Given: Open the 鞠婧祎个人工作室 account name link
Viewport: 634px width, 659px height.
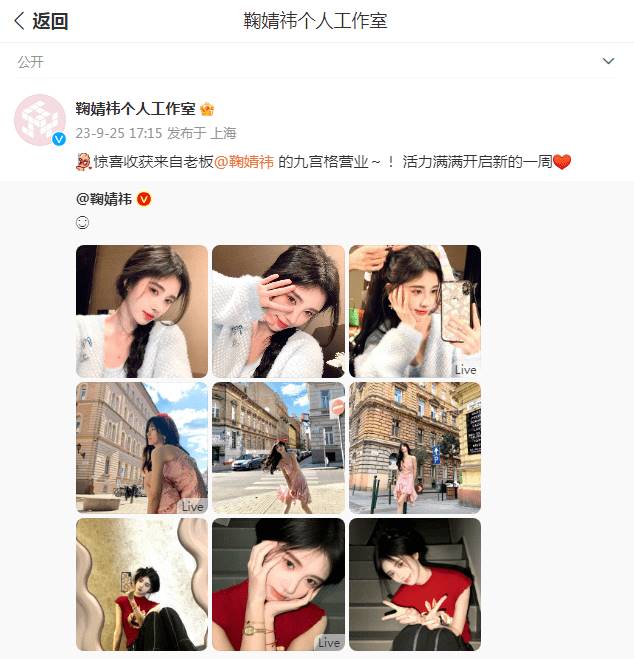Looking at the screenshot, I should [136, 109].
